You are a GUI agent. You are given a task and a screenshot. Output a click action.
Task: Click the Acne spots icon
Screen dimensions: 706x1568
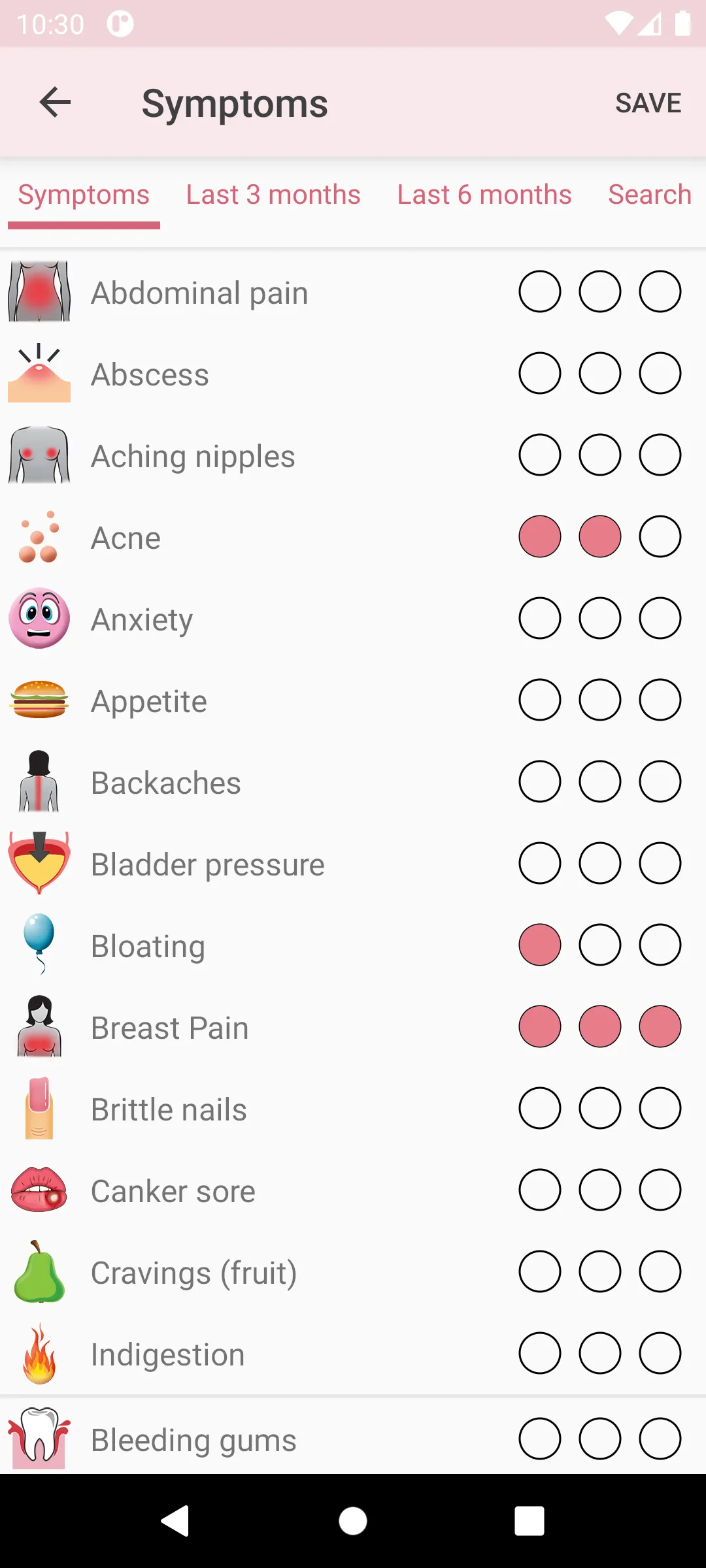click(x=39, y=537)
